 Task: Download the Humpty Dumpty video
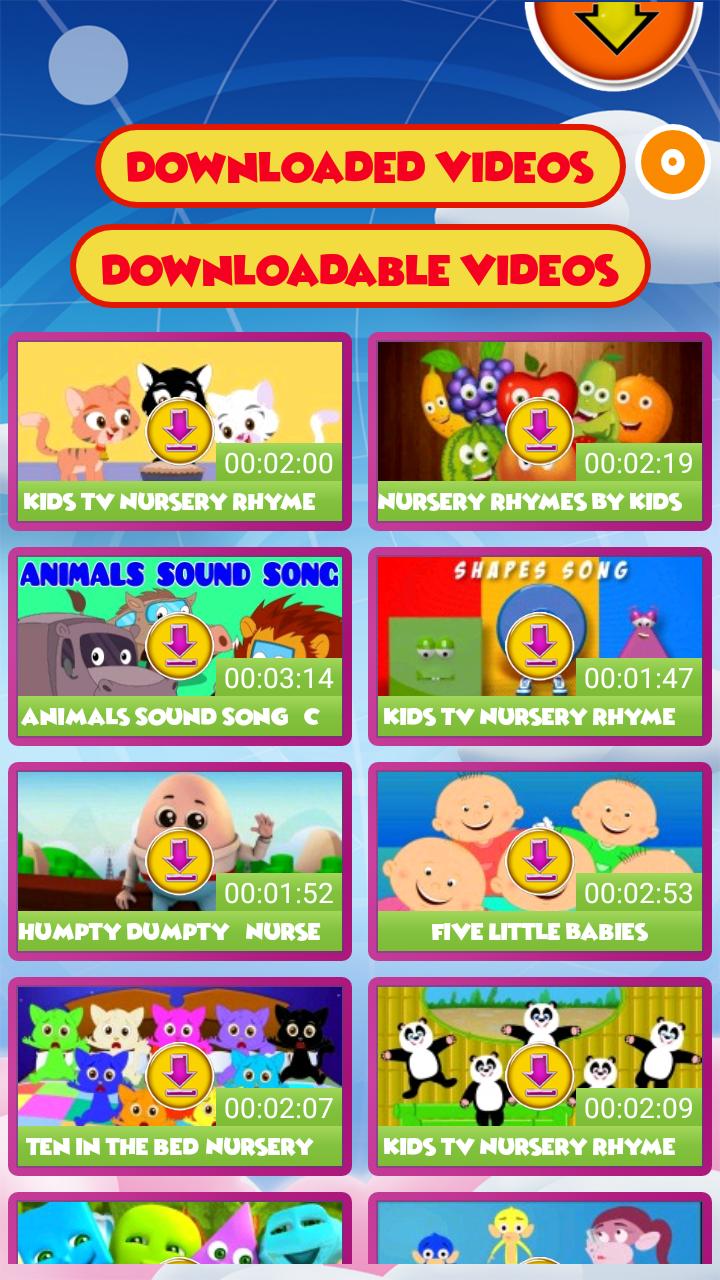[180, 862]
